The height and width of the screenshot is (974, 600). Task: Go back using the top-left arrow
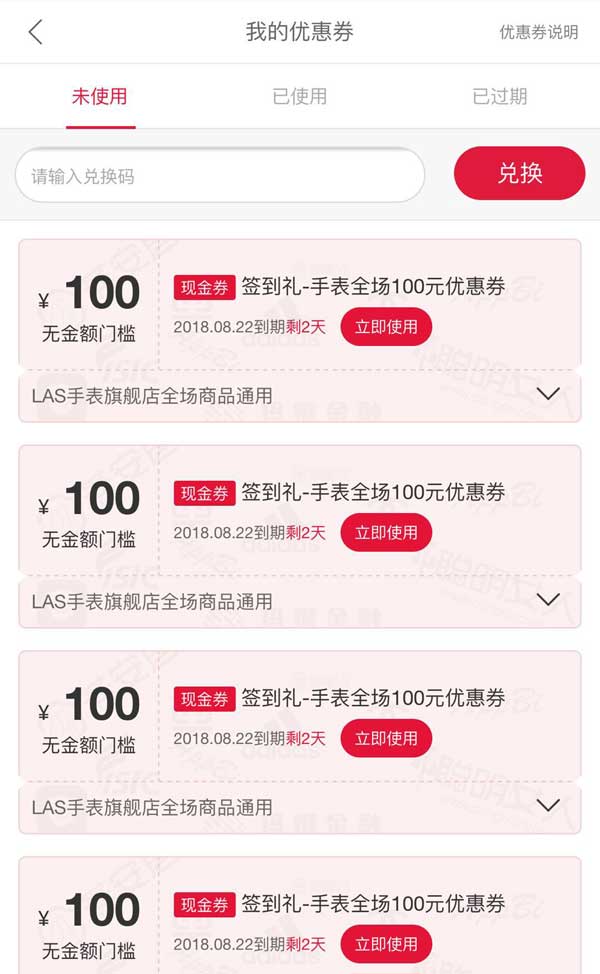[x=36, y=32]
